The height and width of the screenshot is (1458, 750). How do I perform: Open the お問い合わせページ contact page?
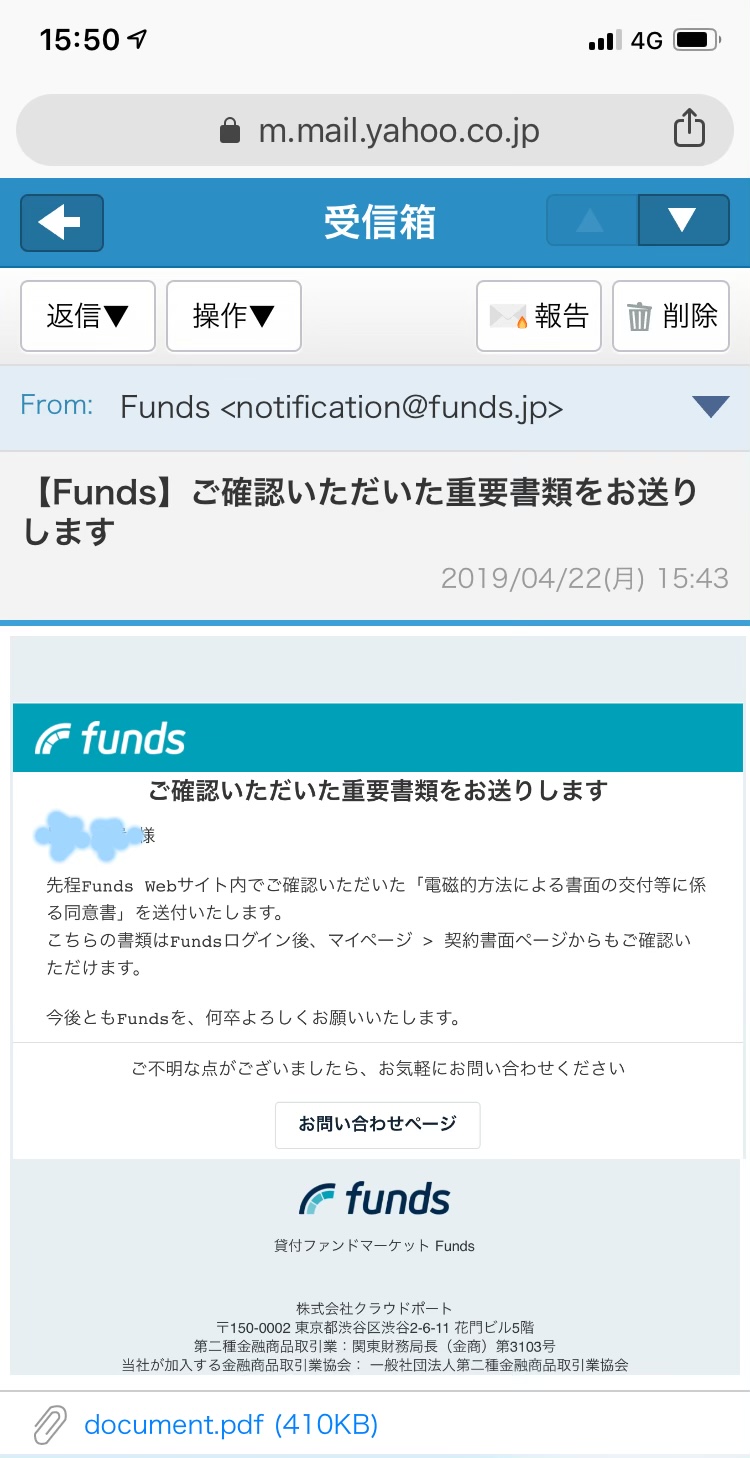point(377,1124)
